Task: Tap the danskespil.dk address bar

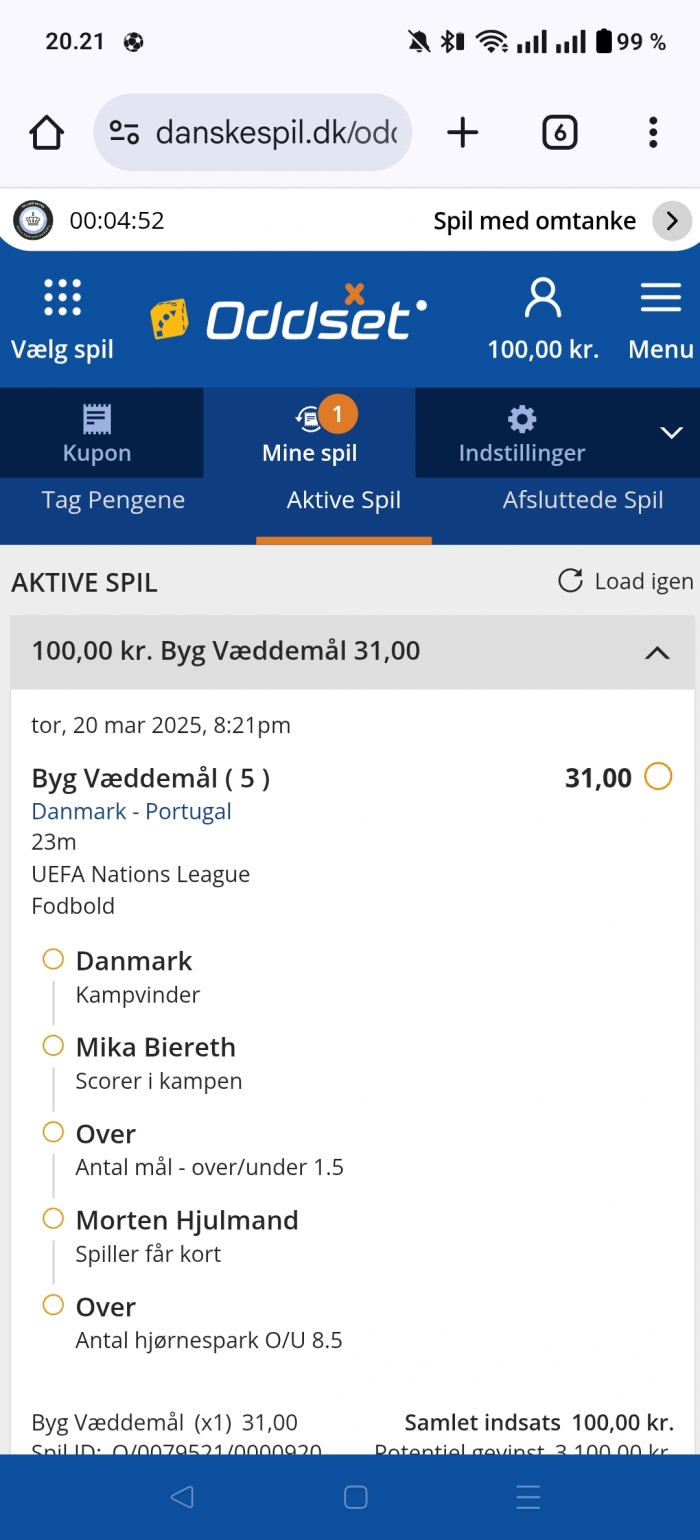Action: click(252, 132)
